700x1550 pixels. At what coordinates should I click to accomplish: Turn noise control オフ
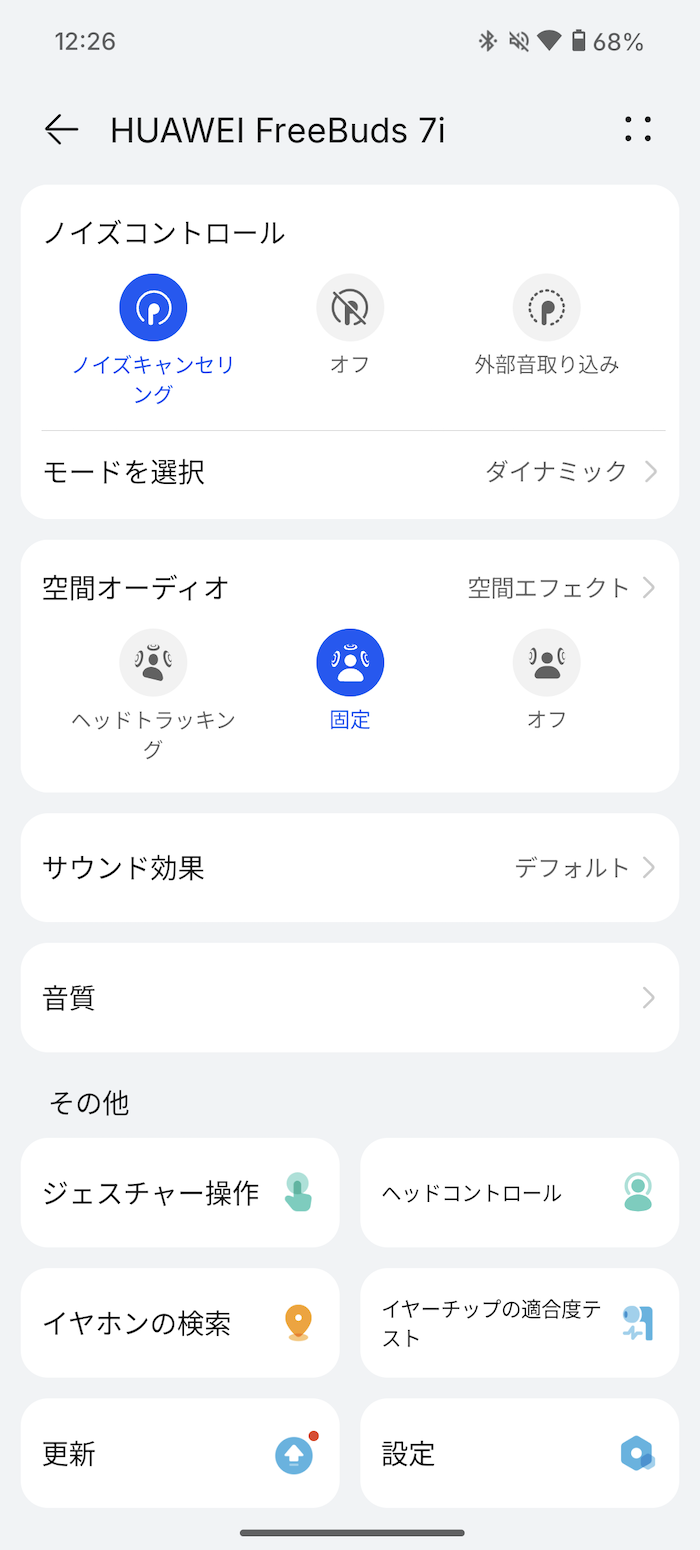350,308
